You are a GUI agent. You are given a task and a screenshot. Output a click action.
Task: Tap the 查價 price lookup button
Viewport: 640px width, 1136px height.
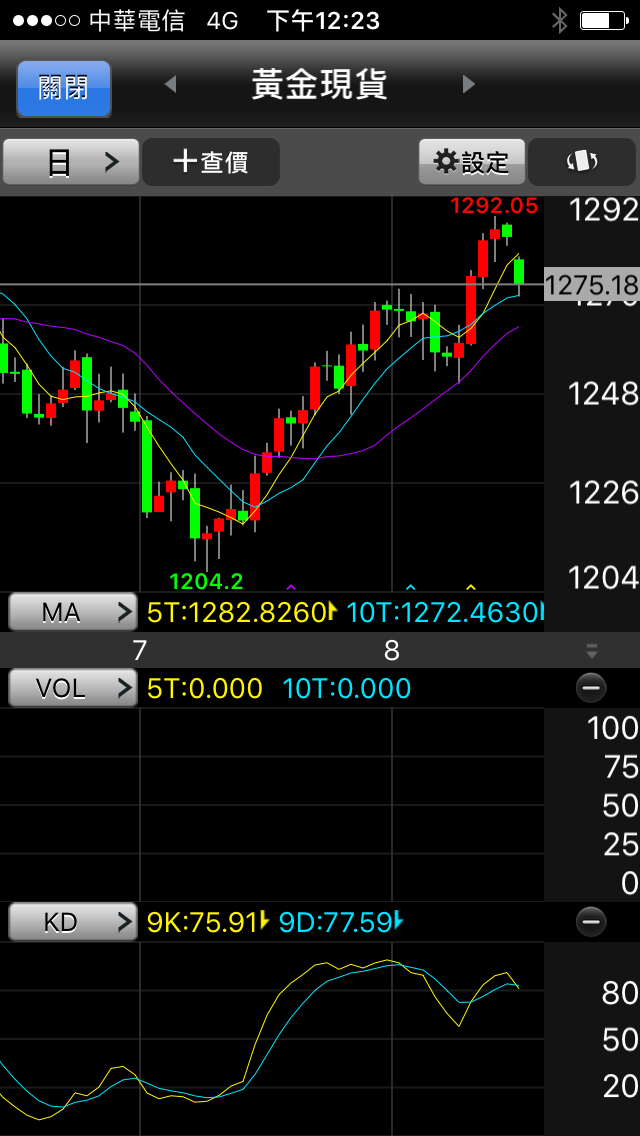pyautogui.click(x=211, y=162)
